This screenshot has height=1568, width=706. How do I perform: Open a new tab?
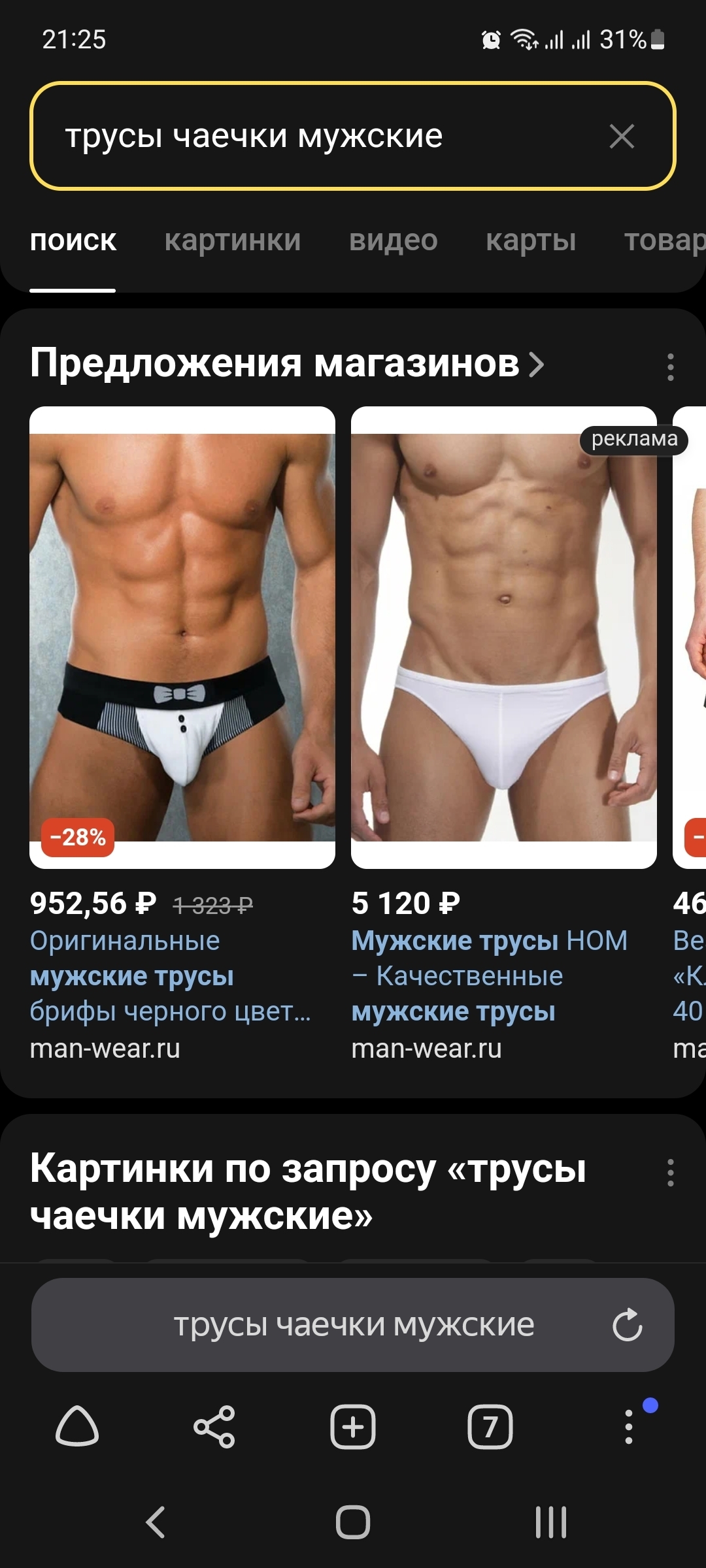tap(353, 1427)
